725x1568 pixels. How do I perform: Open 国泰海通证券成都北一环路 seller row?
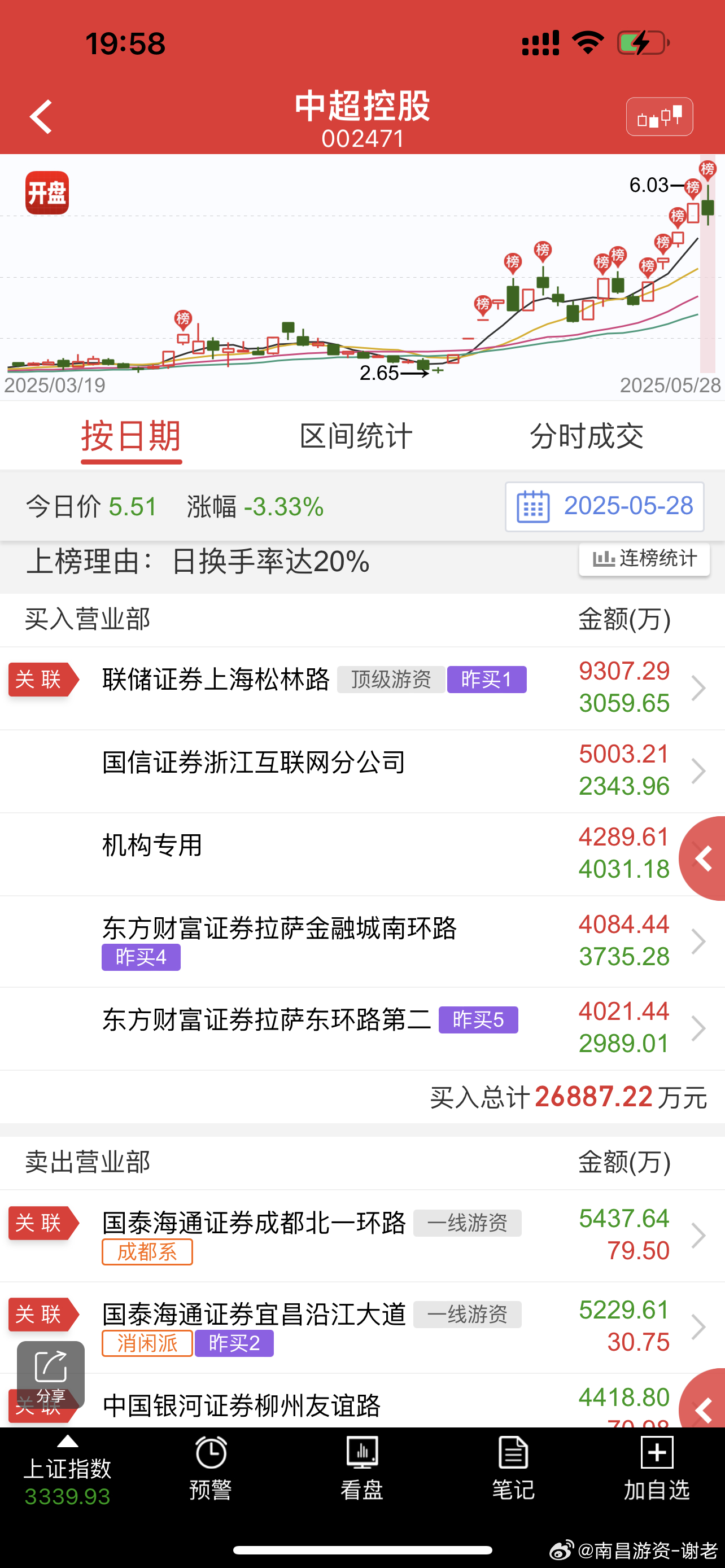[362, 1235]
